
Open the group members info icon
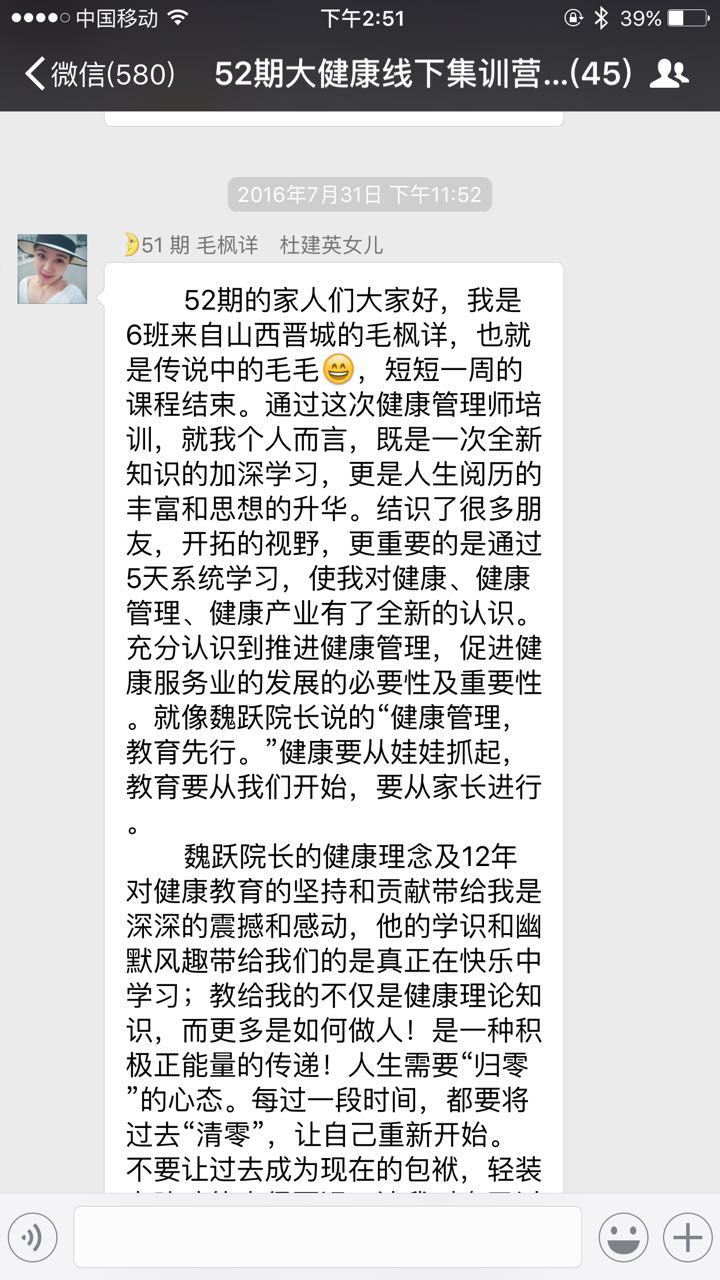tap(668, 74)
